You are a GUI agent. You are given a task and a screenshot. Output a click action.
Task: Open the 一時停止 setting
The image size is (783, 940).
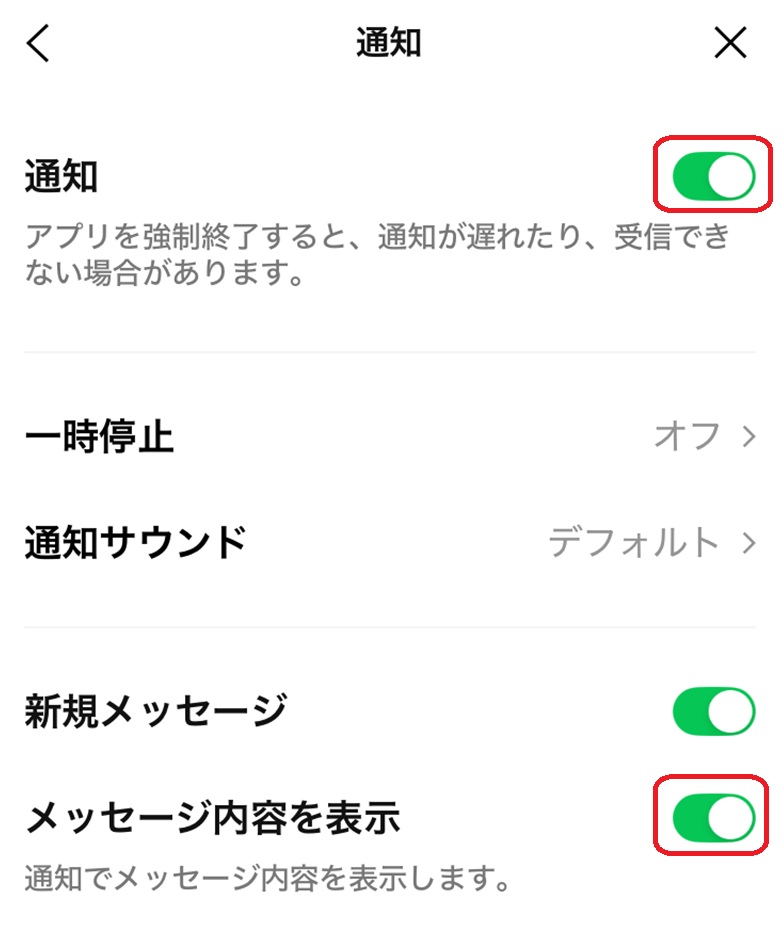tap(390, 437)
